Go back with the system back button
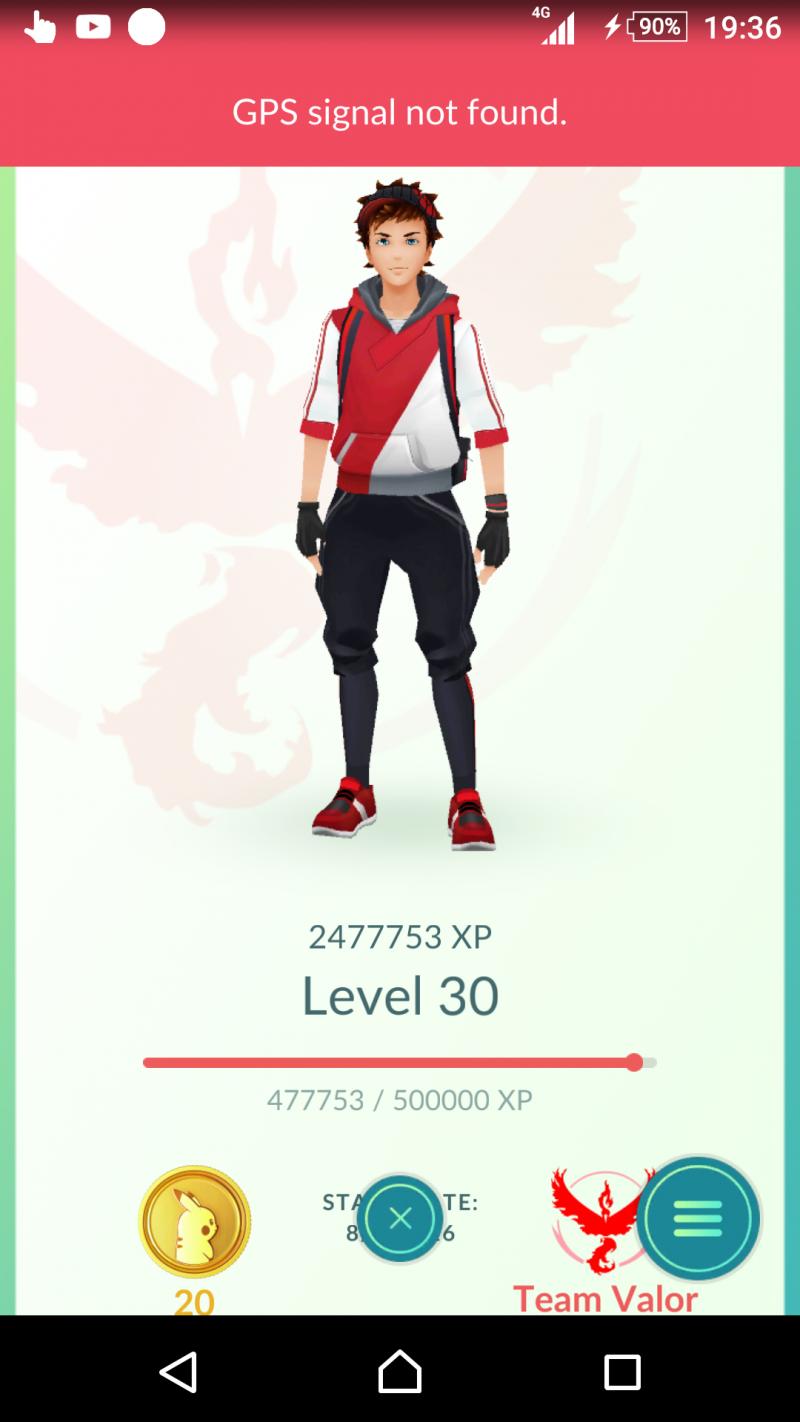This screenshot has height=1422, width=800. [178, 1372]
